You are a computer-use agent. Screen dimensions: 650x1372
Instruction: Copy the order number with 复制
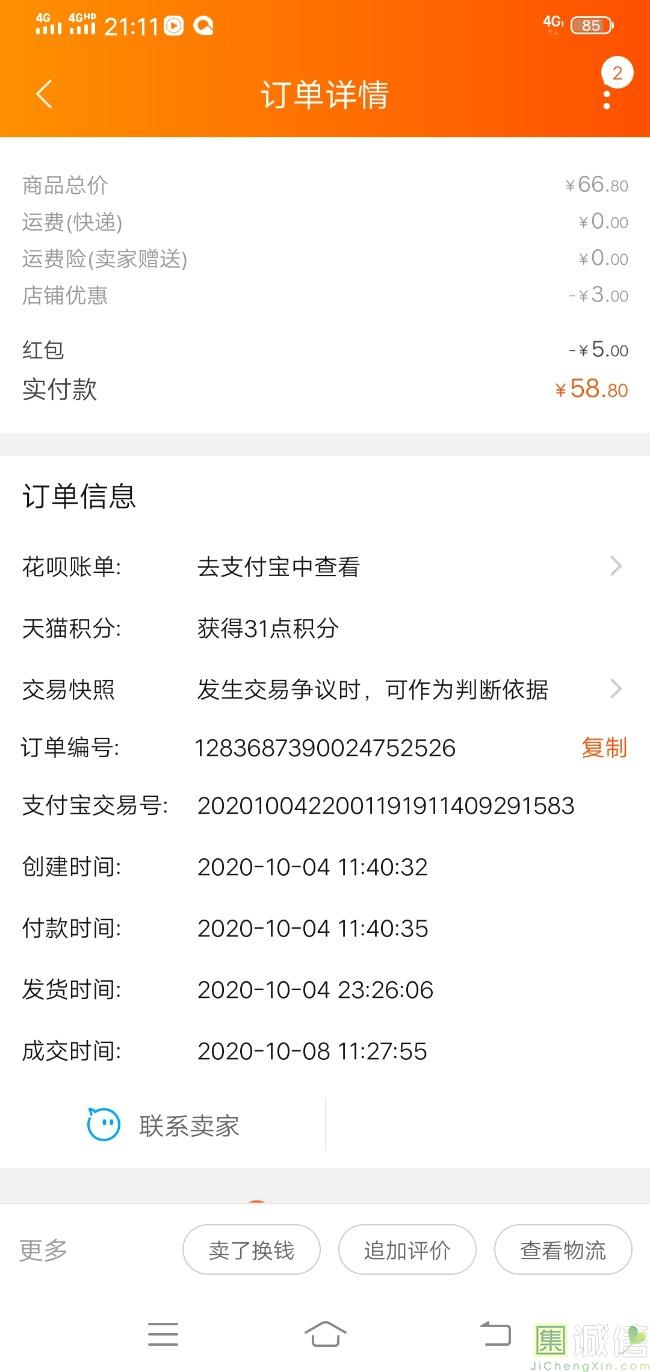[604, 747]
